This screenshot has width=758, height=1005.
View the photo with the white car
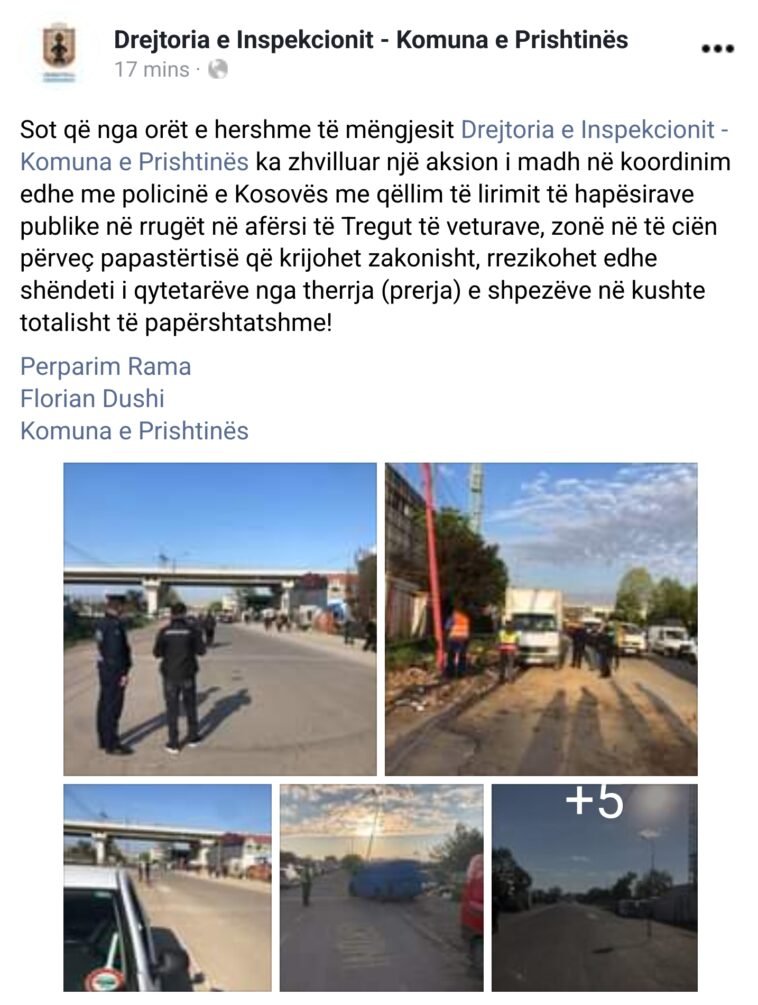(x=167, y=887)
